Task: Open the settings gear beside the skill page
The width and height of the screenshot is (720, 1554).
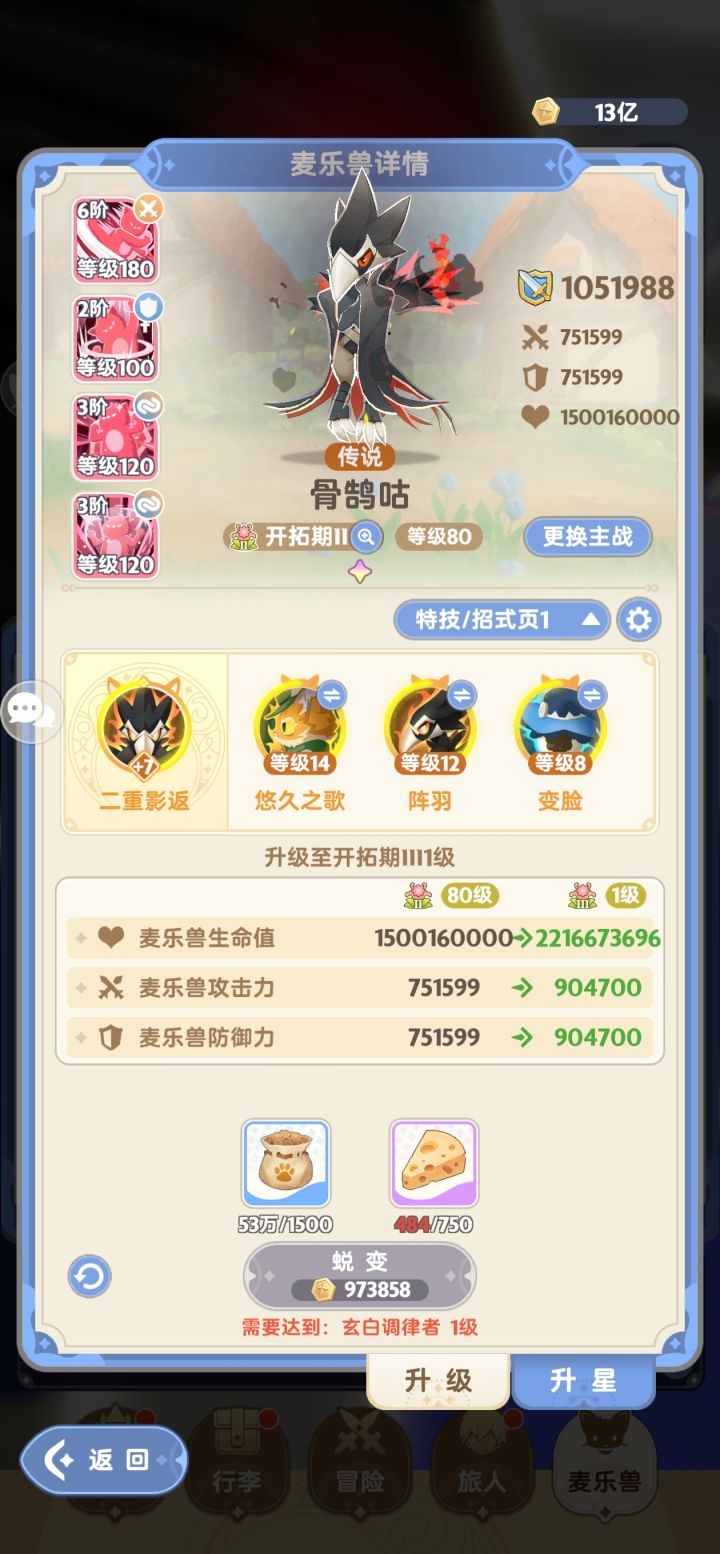Action: coord(639,619)
